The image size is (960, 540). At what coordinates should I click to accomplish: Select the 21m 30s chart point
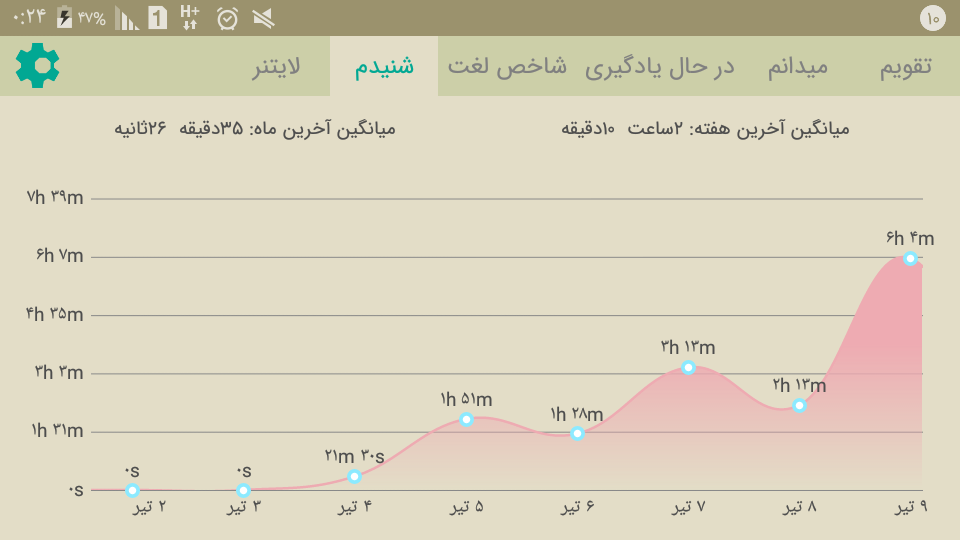tap(354, 476)
